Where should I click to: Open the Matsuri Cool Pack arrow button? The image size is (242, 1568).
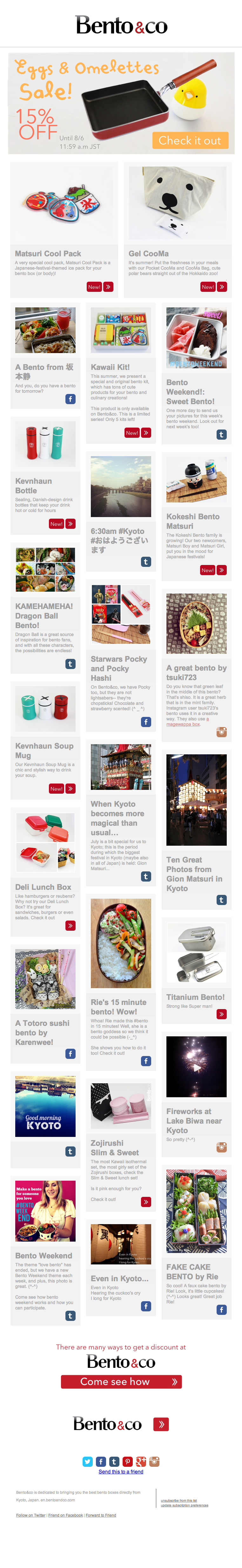tap(108, 287)
